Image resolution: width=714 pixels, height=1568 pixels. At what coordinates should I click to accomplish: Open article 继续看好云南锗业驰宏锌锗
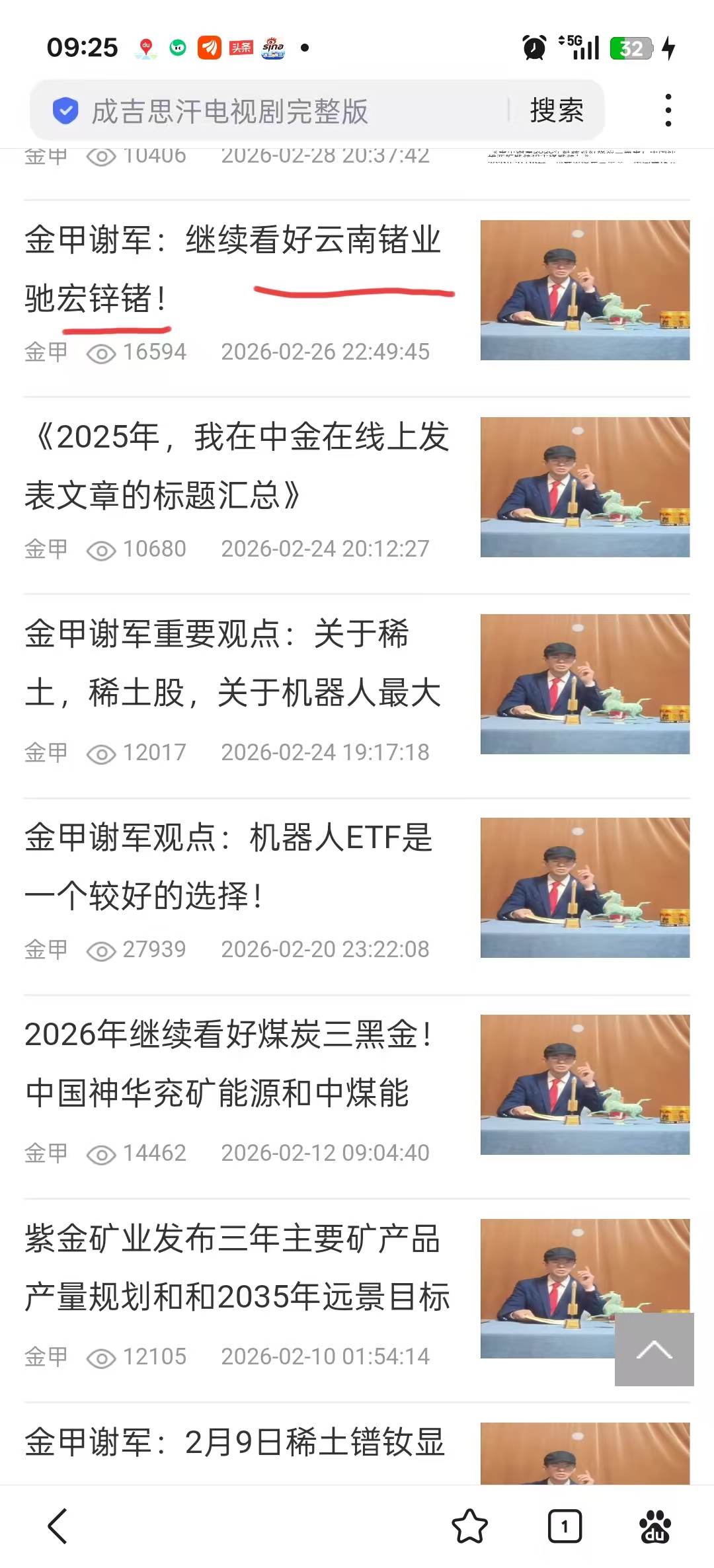pyautogui.click(x=233, y=268)
